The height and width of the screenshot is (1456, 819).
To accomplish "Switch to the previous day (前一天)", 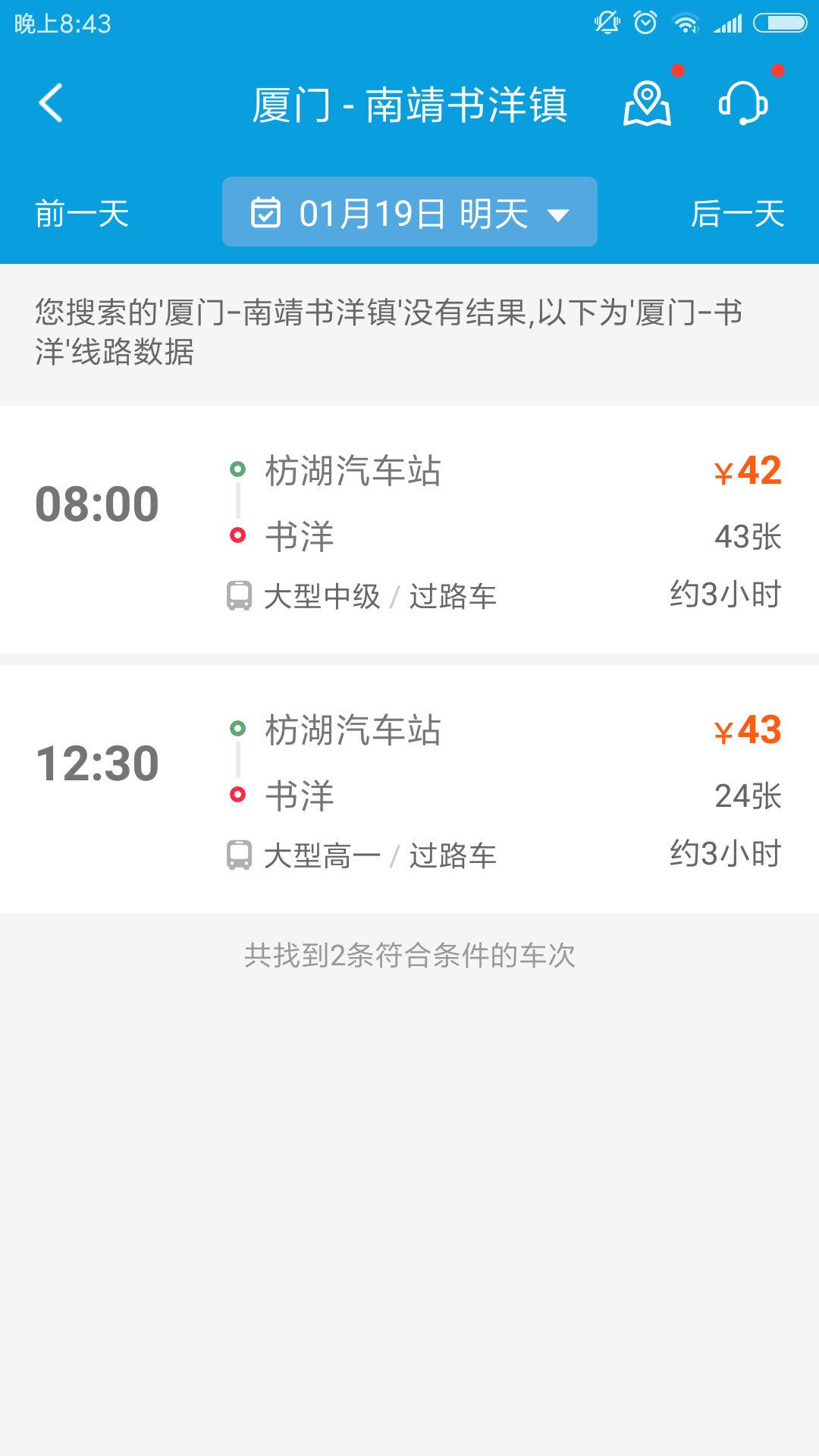I will pyautogui.click(x=82, y=213).
